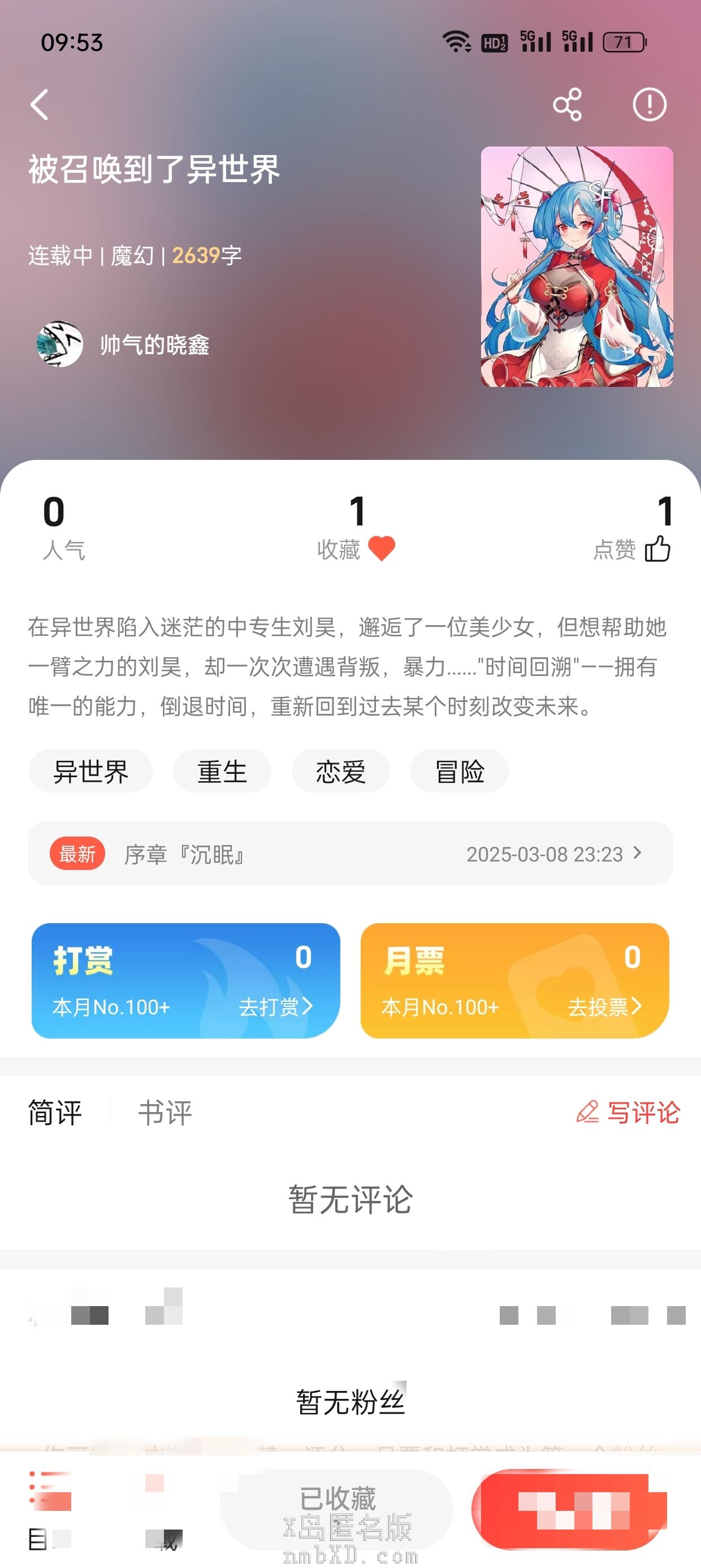Select the 冒险 tag chip
This screenshot has height=1568, width=701.
[460, 771]
